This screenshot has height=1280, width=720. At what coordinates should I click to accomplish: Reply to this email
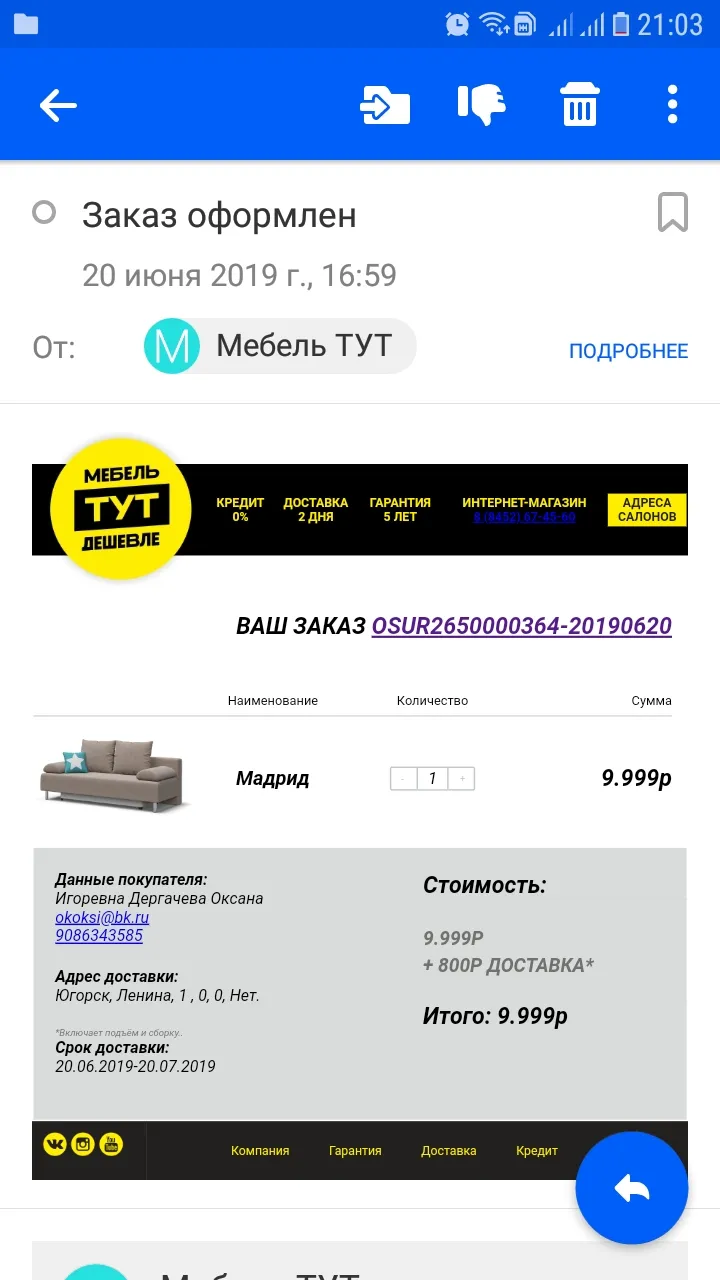coord(632,1188)
